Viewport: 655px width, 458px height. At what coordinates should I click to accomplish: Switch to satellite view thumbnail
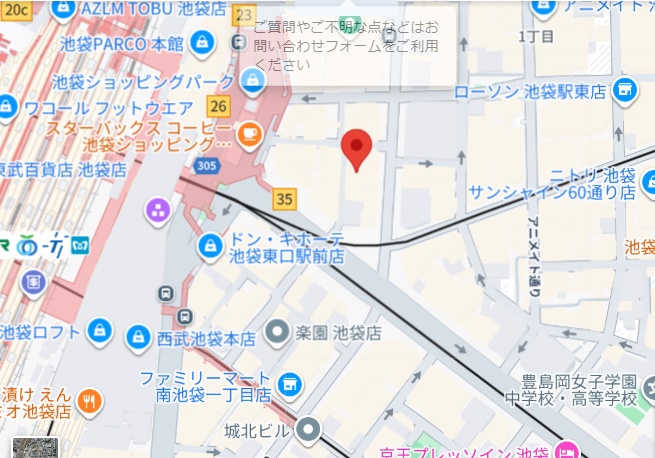tap(35, 448)
